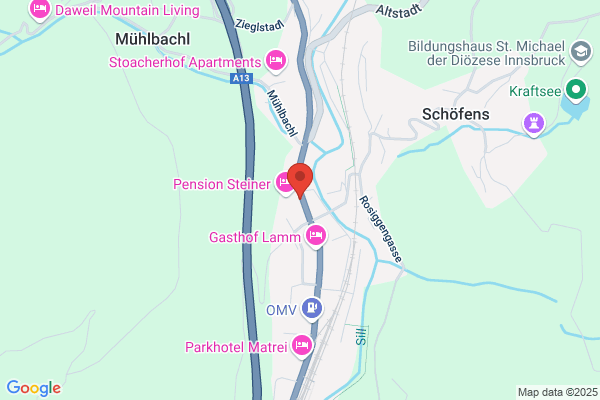600x400 pixels.
Task: Open the Bildungshaus St. Michael marker
Action: click(x=581, y=52)
